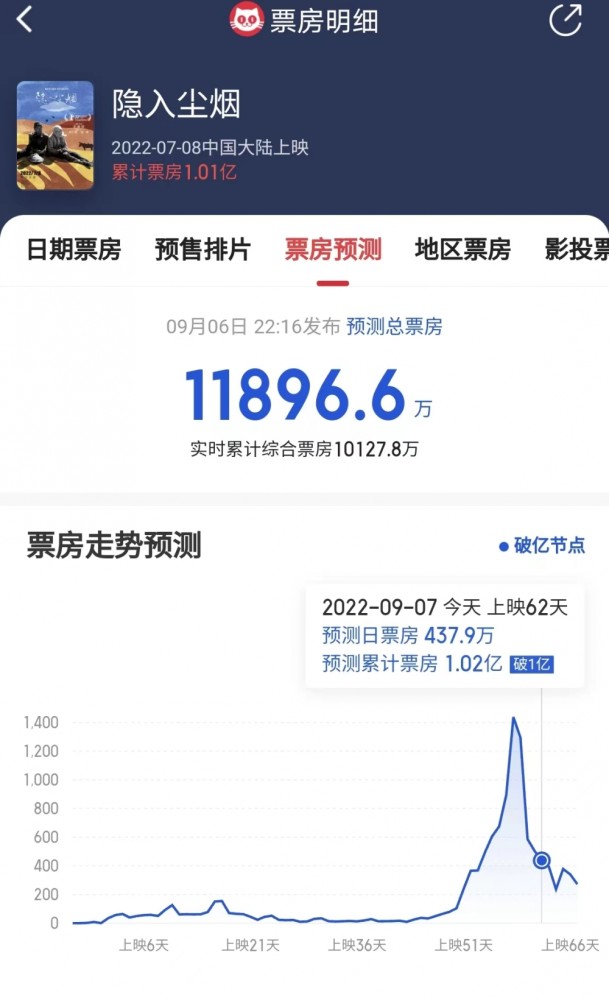
Task: Tap the 破亿节点 marker on the chart
Action: coord(542,860)
